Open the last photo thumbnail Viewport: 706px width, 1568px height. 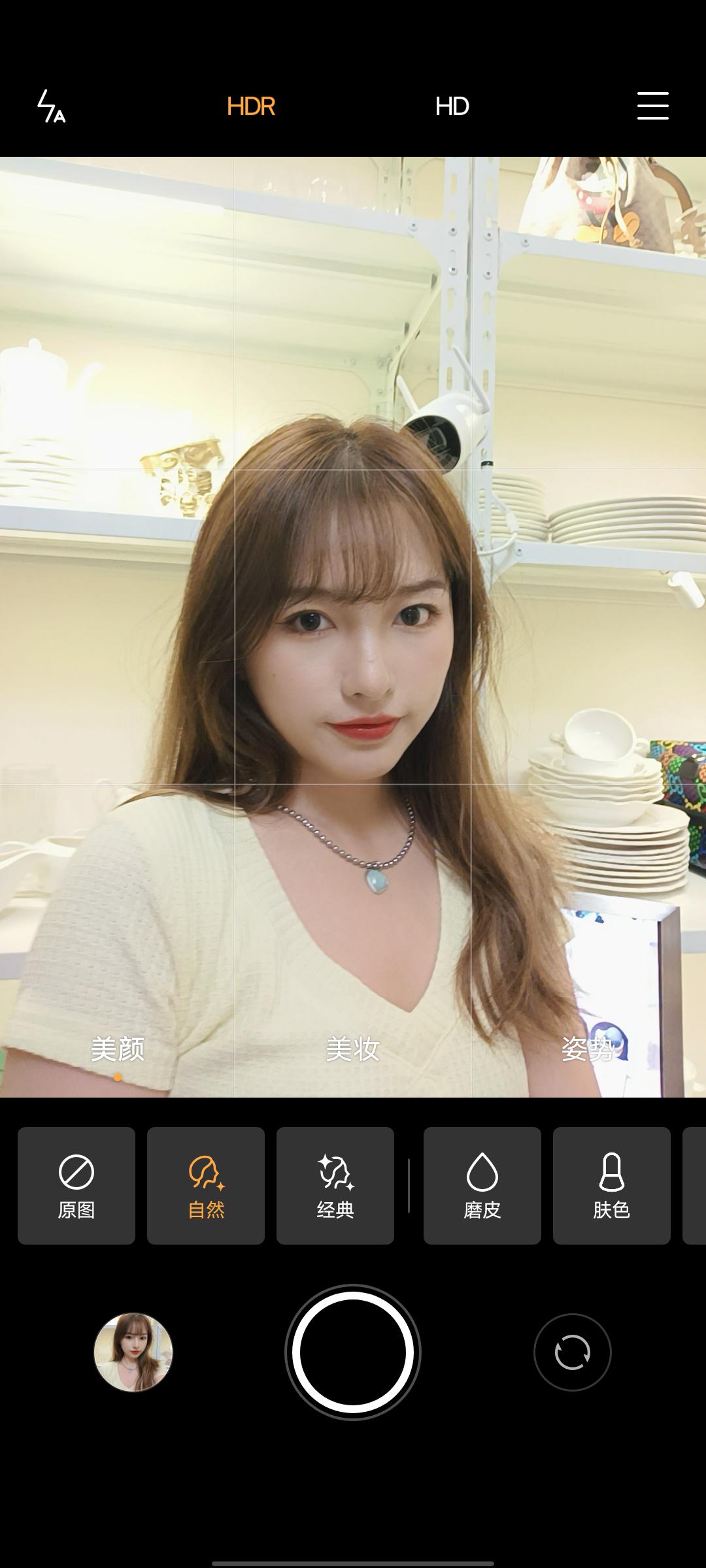(x=133, y=1352)
